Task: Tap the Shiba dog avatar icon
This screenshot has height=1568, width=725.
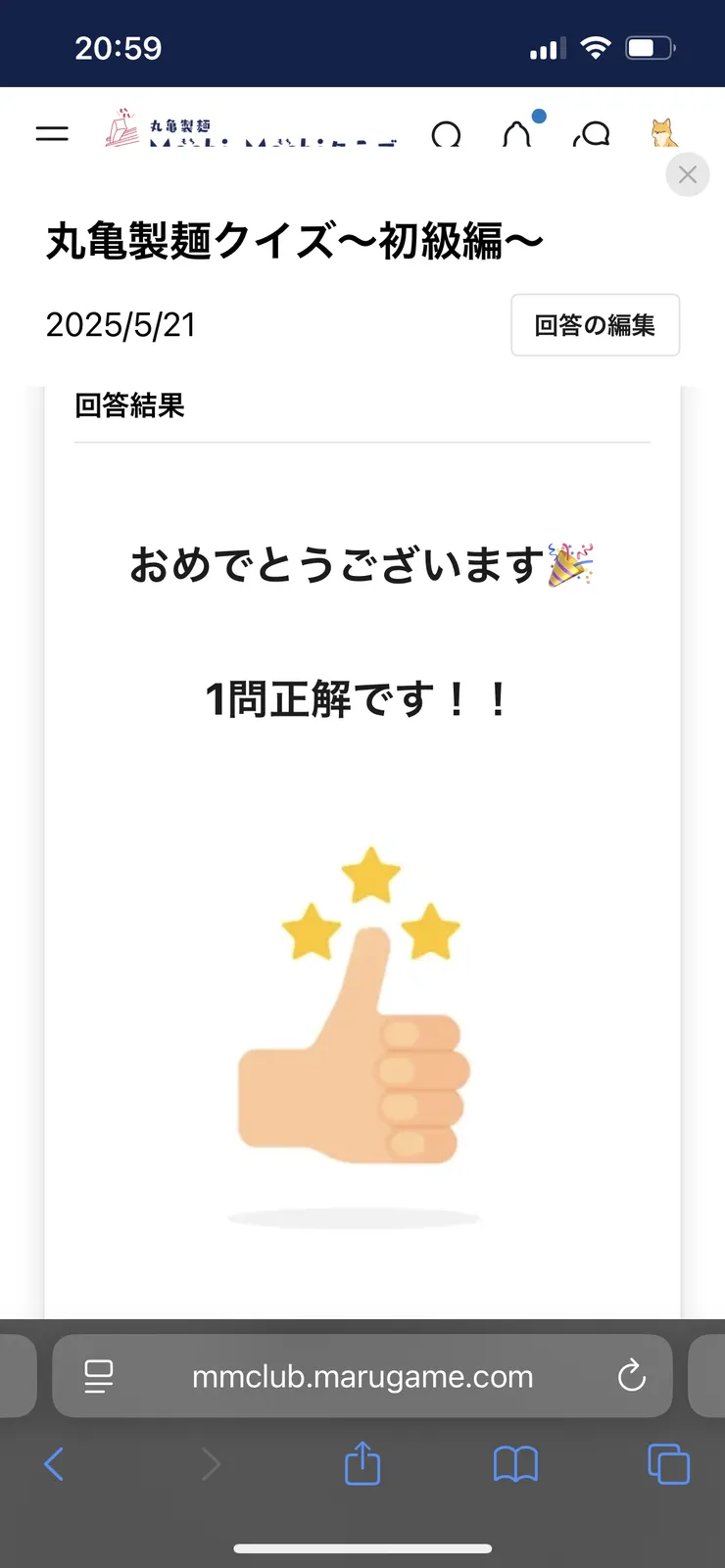Action: pos(664,130)
